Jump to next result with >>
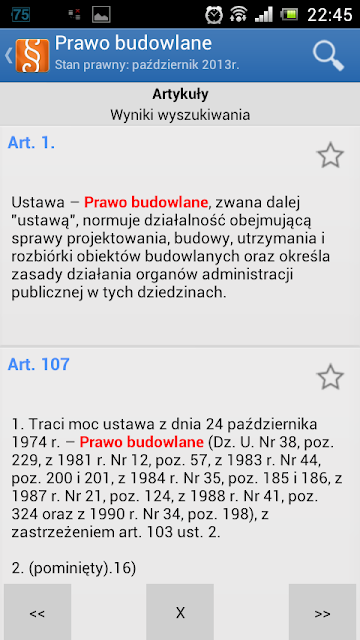The height and width of the screenshot is (640, 360). tap(322, 613)
